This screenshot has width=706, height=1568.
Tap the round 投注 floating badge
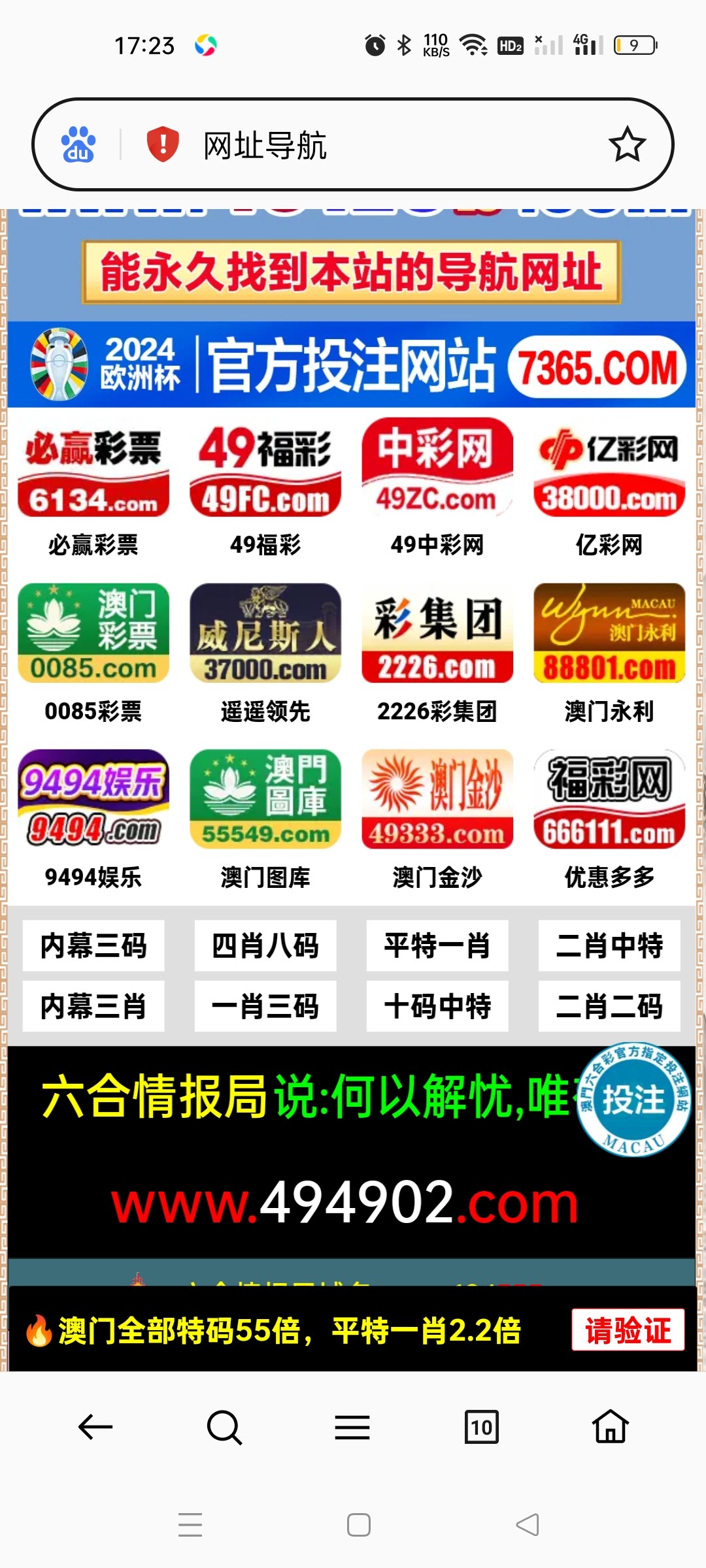click(633, 1100)
